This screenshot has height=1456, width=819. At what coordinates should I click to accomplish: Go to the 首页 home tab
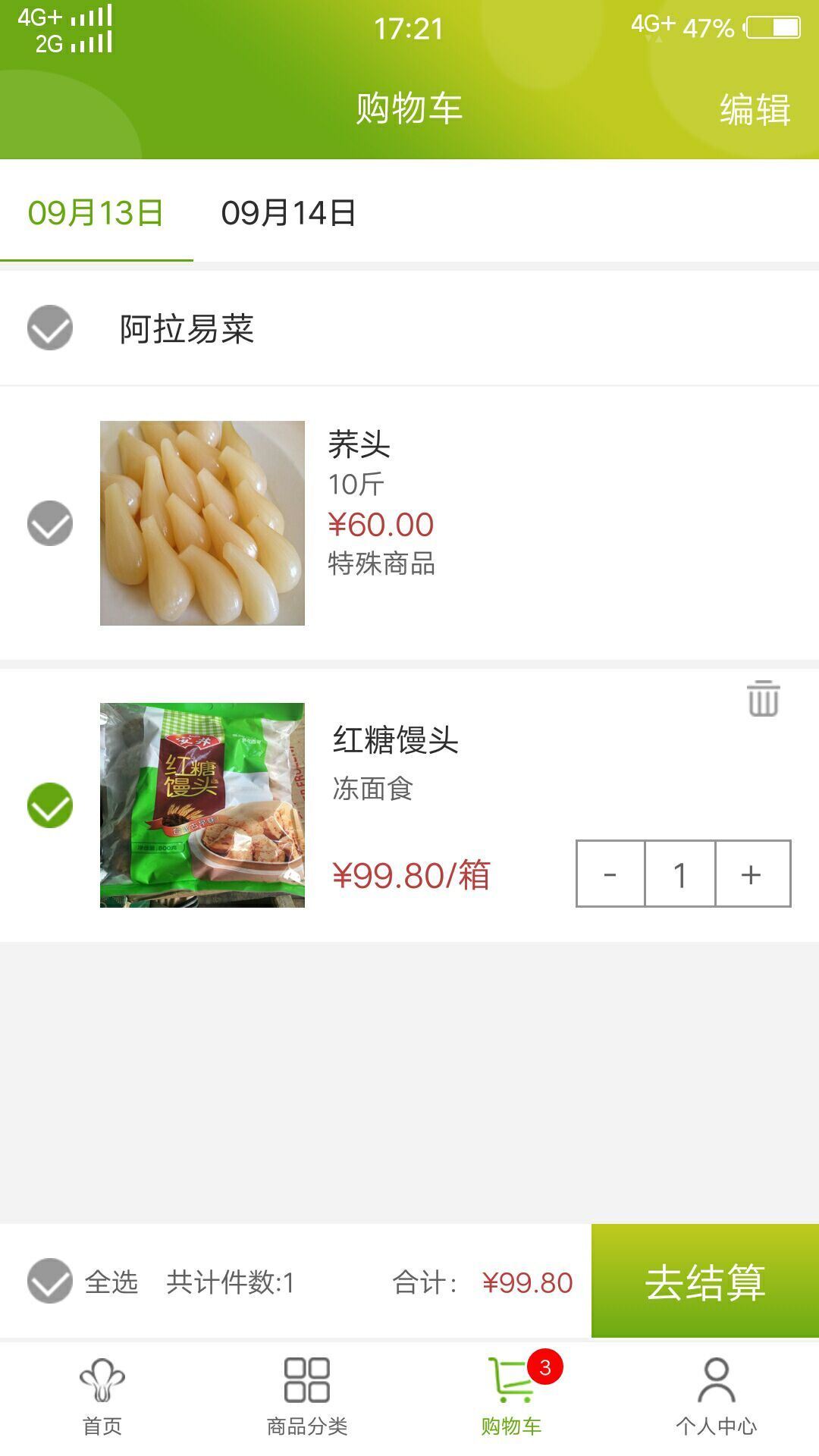[x=102, y=1397]
